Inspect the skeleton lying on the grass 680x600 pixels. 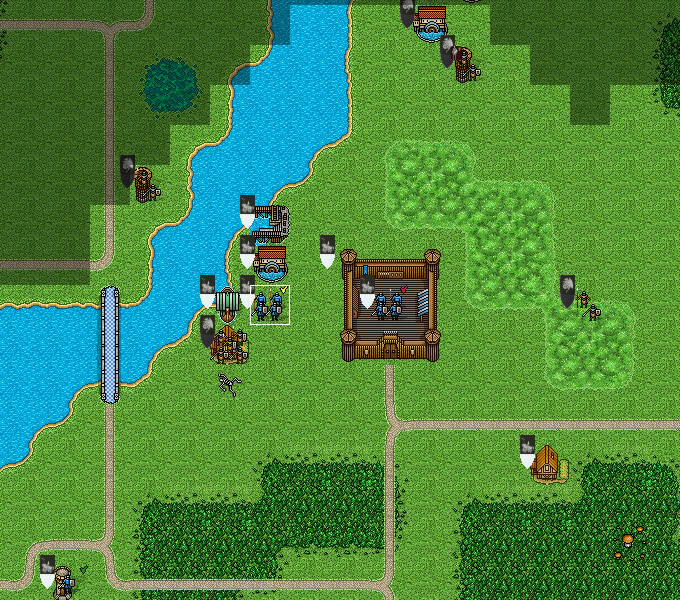[x=230, y=383]
